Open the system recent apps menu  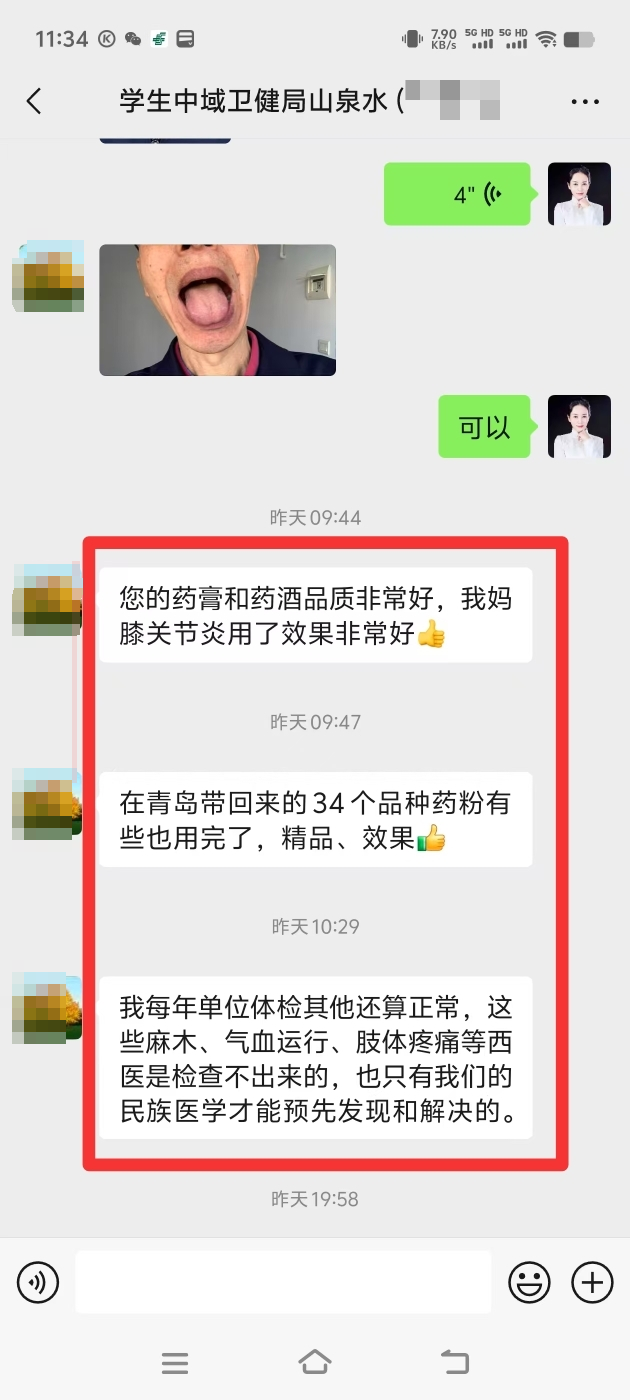click(175, 1362)
